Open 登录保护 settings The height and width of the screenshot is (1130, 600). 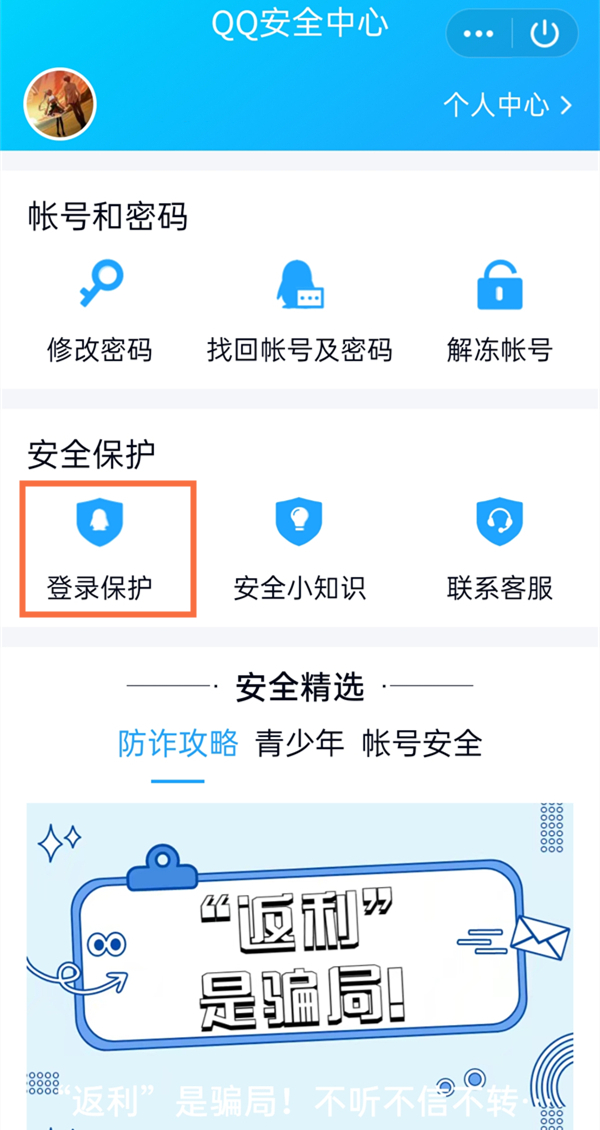point(100,548)
